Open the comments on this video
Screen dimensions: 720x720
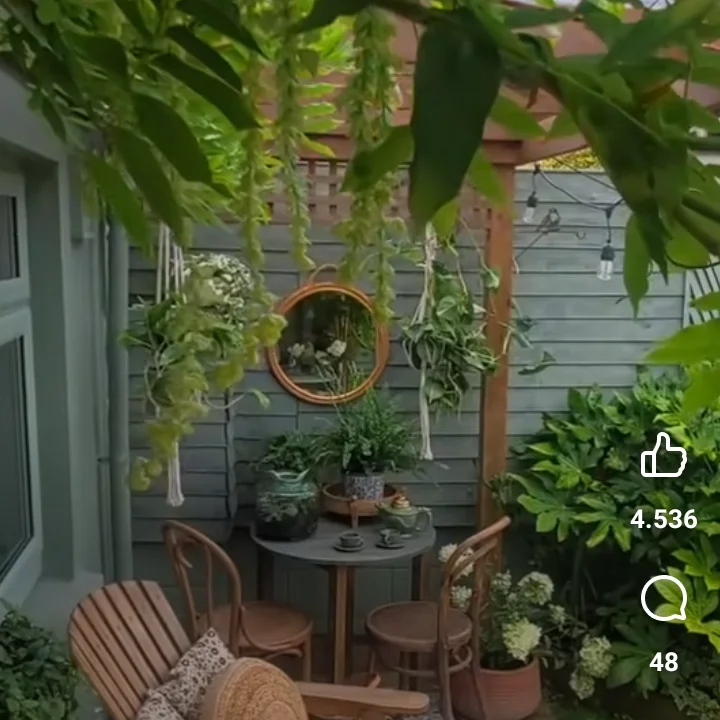(663, 599)
